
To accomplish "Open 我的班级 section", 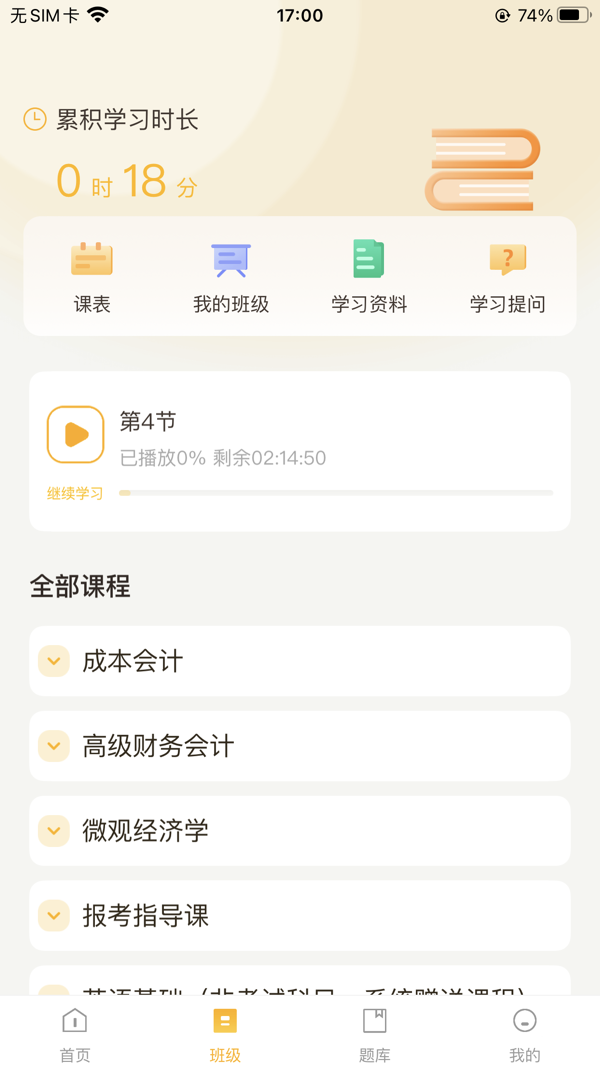I will point(231,277).
